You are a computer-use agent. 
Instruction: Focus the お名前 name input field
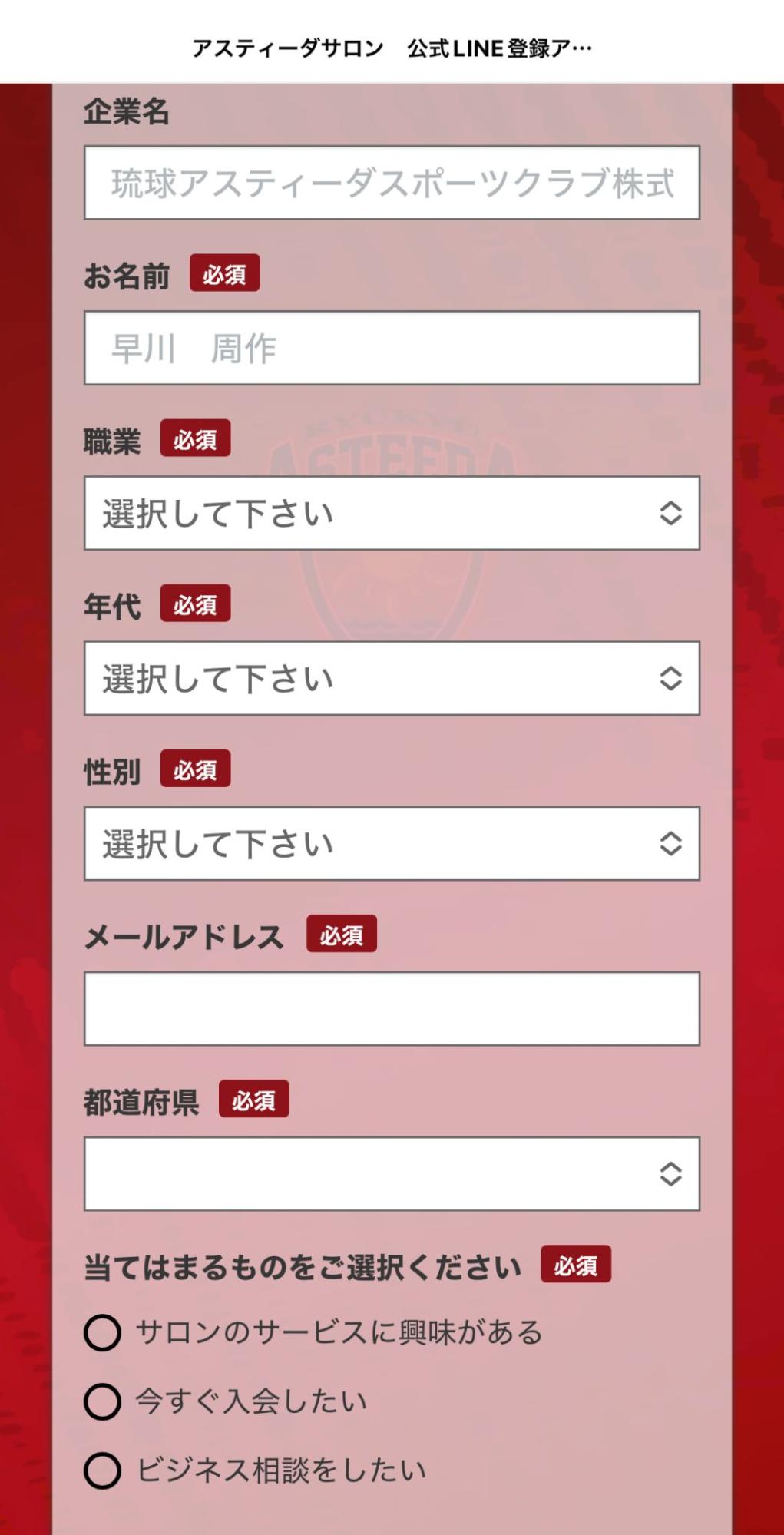[x=392, y=348]
